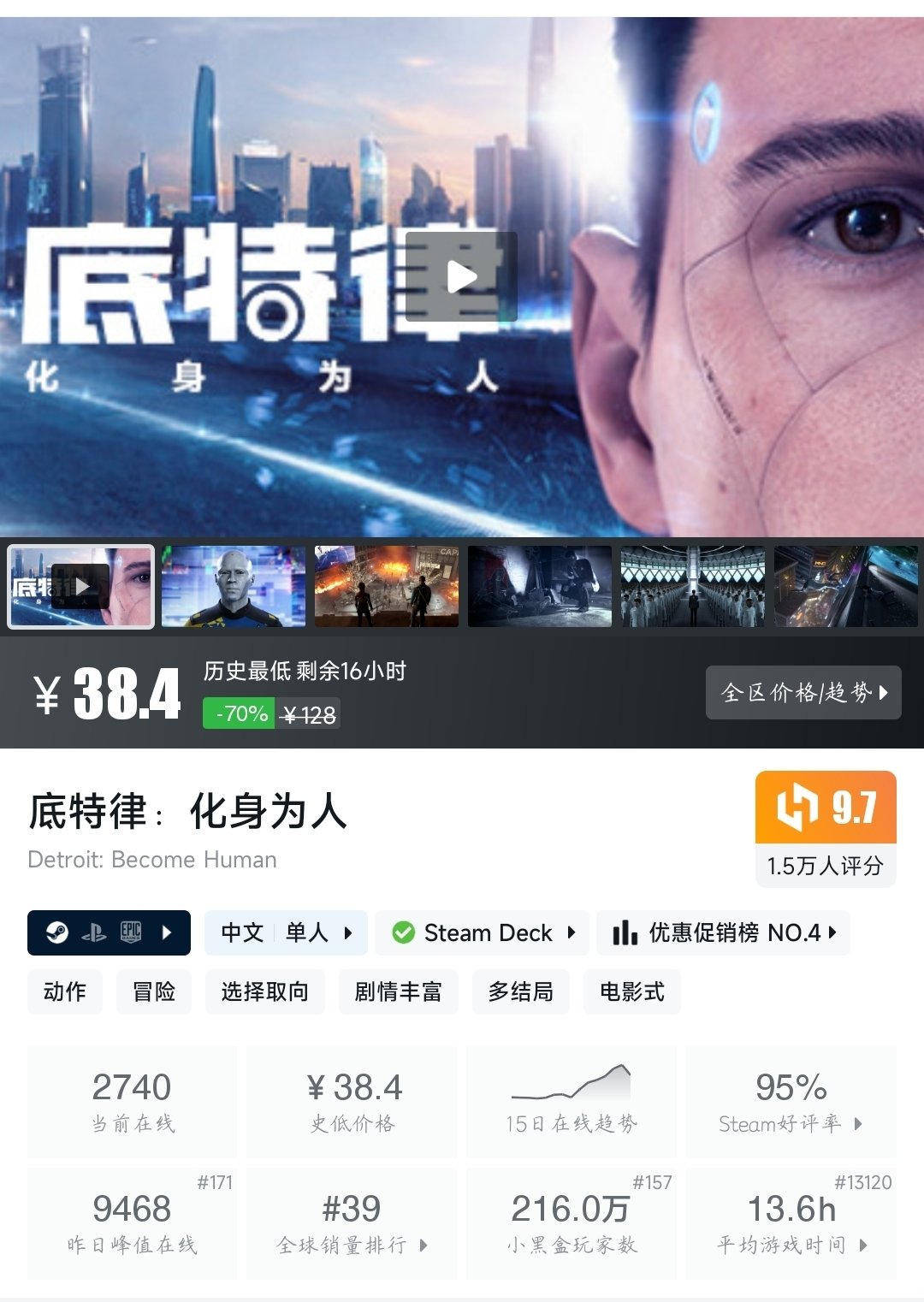Image resolution: width=924 pixels, height=1302 pixels.
Task: Open the 剧情丰富 tag
Action: [x=399, y=991]
